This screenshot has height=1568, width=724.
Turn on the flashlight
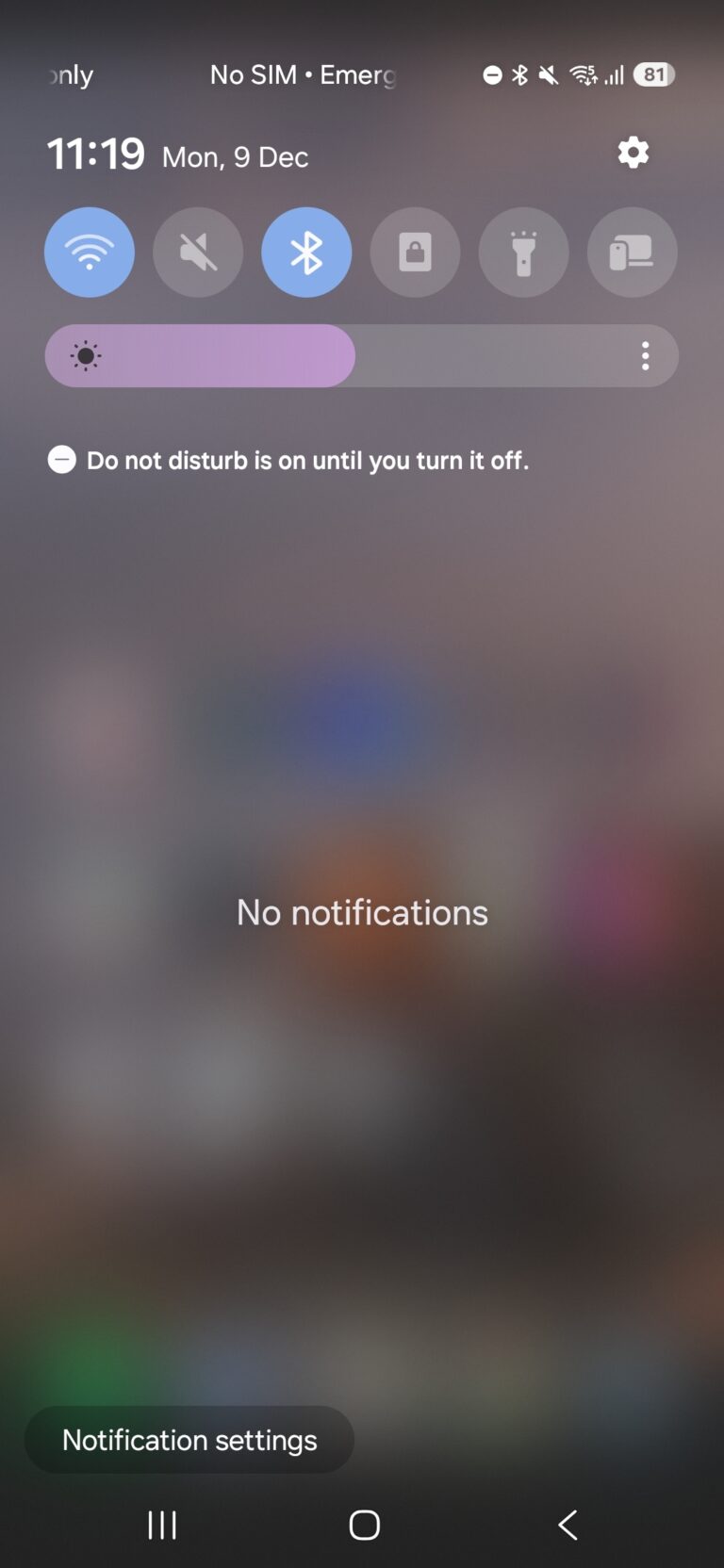[x=523, y=253]
